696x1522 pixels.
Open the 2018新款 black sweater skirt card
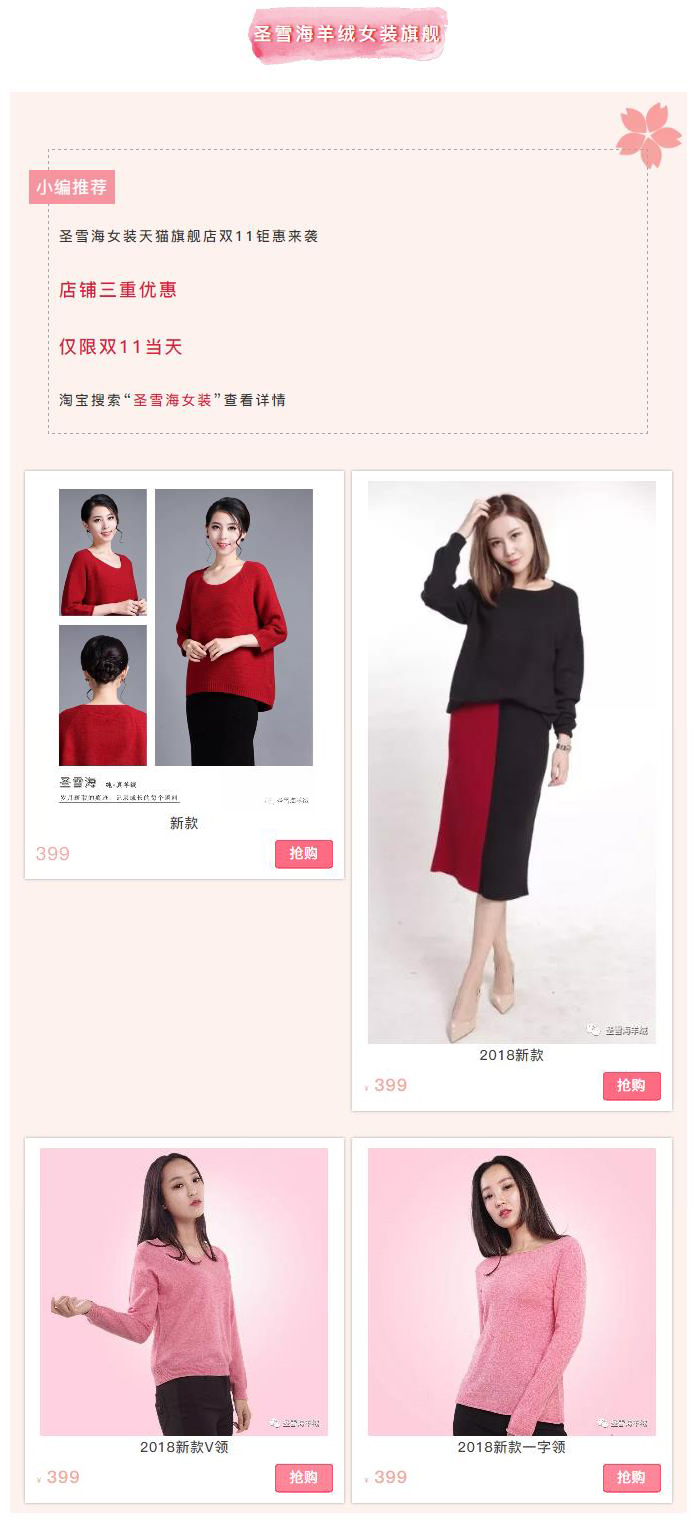(x=512, y=762)
